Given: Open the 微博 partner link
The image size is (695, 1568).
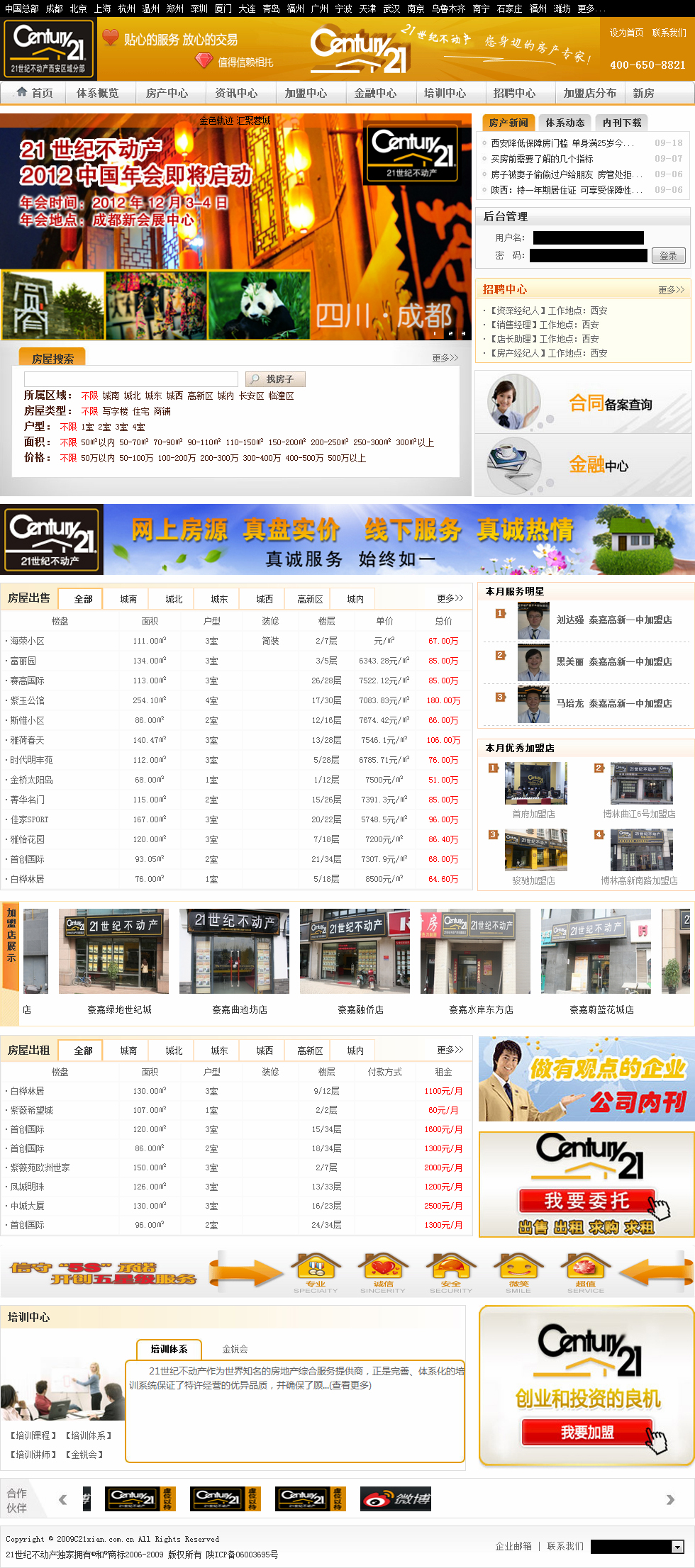Looking at the screenshot, I should (x=396, y=1499).
